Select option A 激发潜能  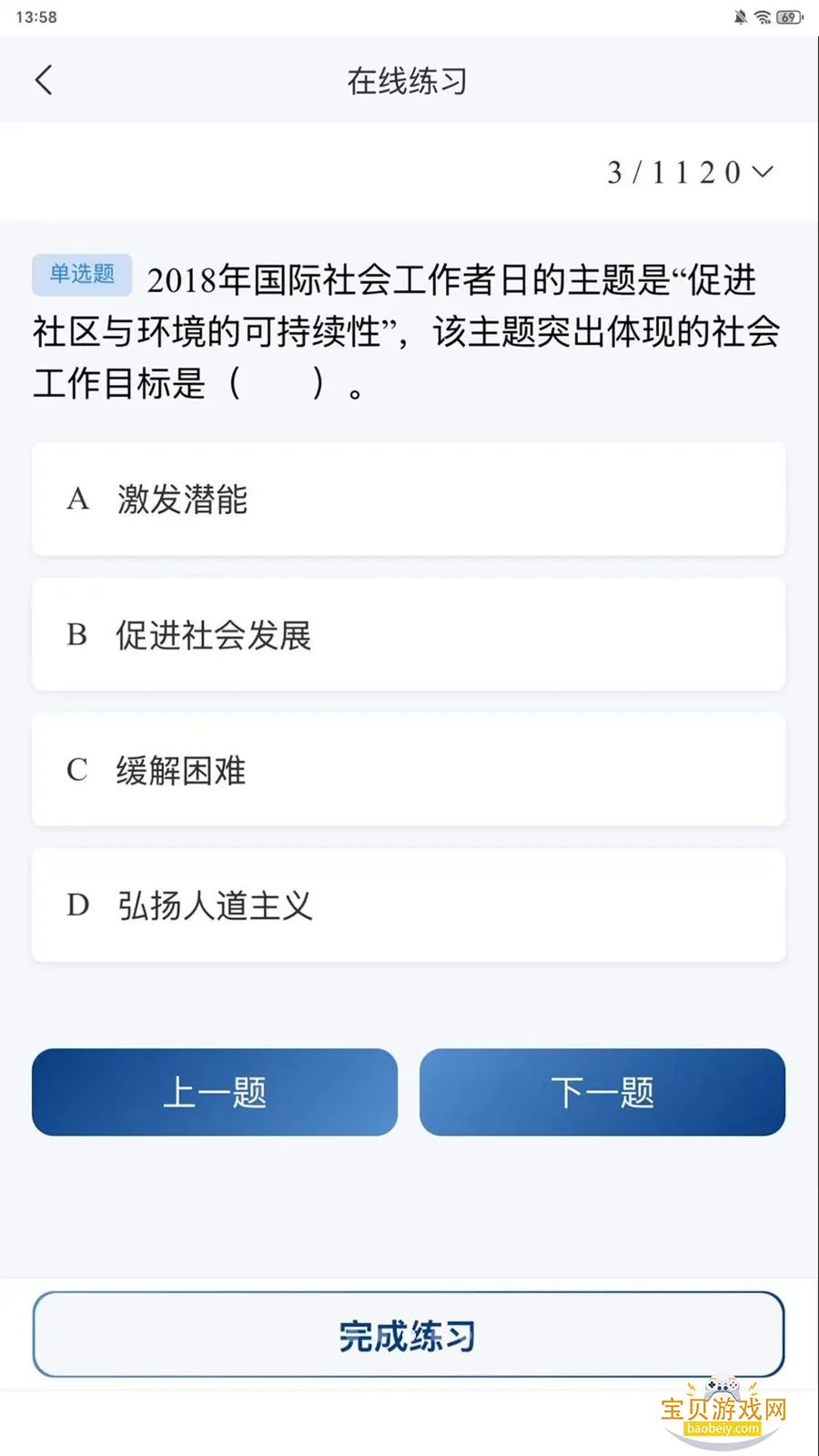point(408,500)
